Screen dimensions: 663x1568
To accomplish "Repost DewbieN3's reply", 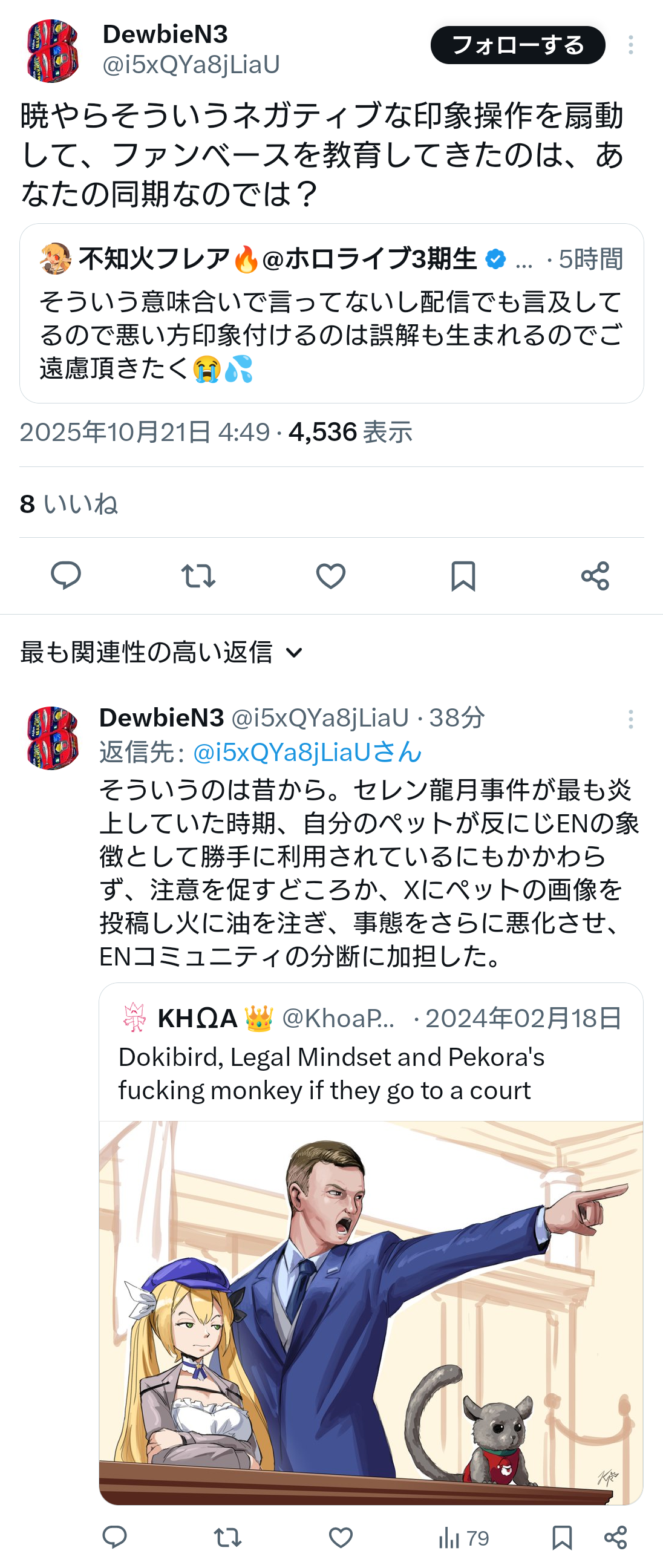I will (227, 1538).
